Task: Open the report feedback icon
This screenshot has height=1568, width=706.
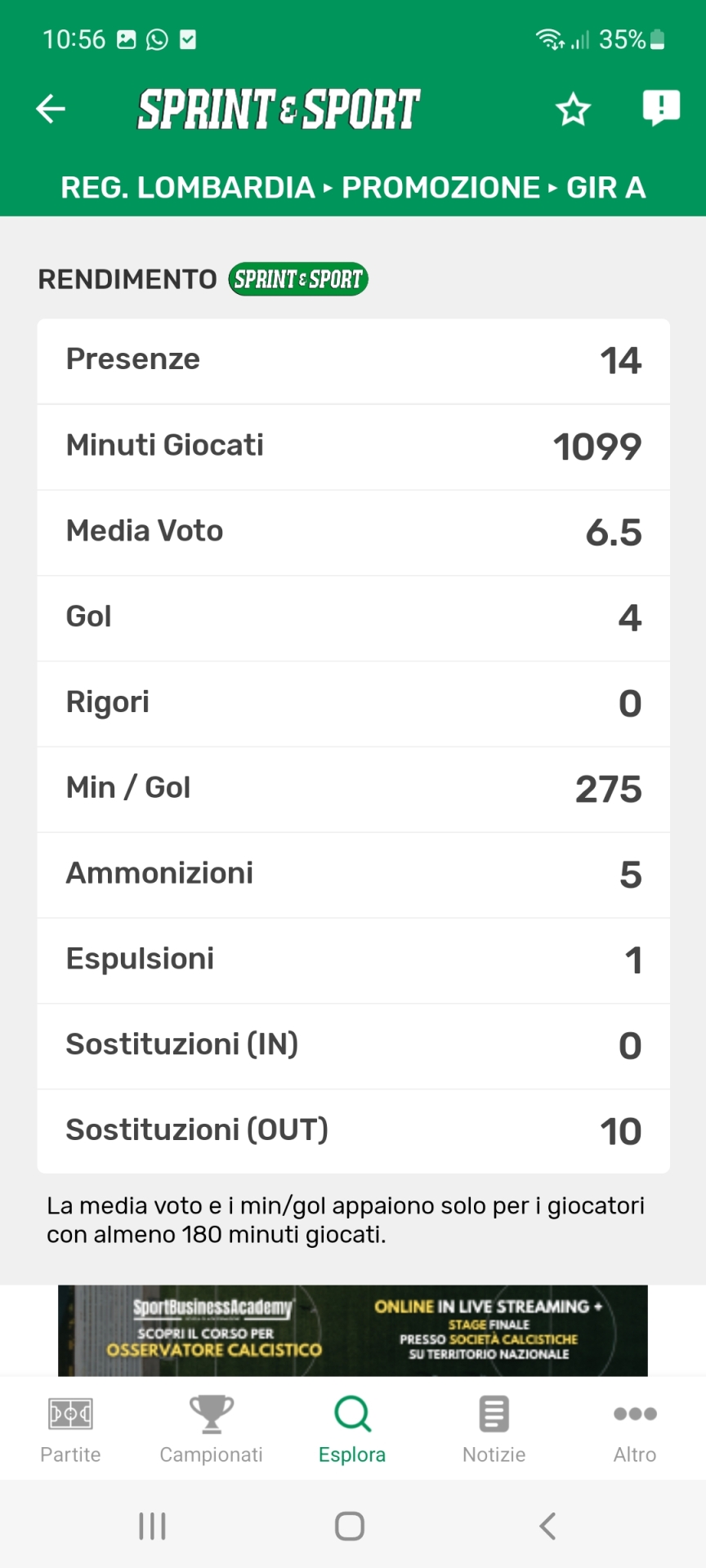Action: tap(661, 108)
